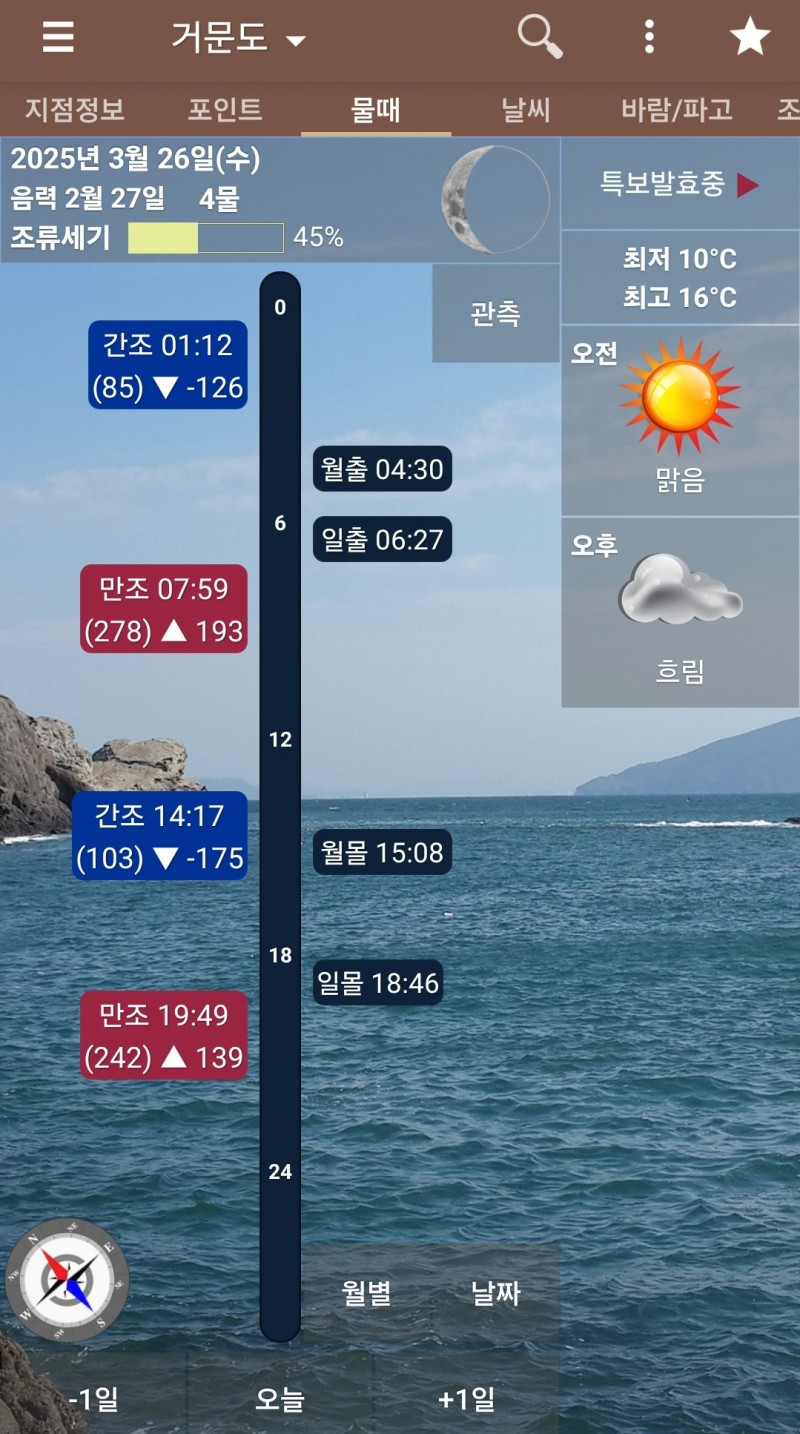Switch to the 포인트 tab

[x=225, y=110]
